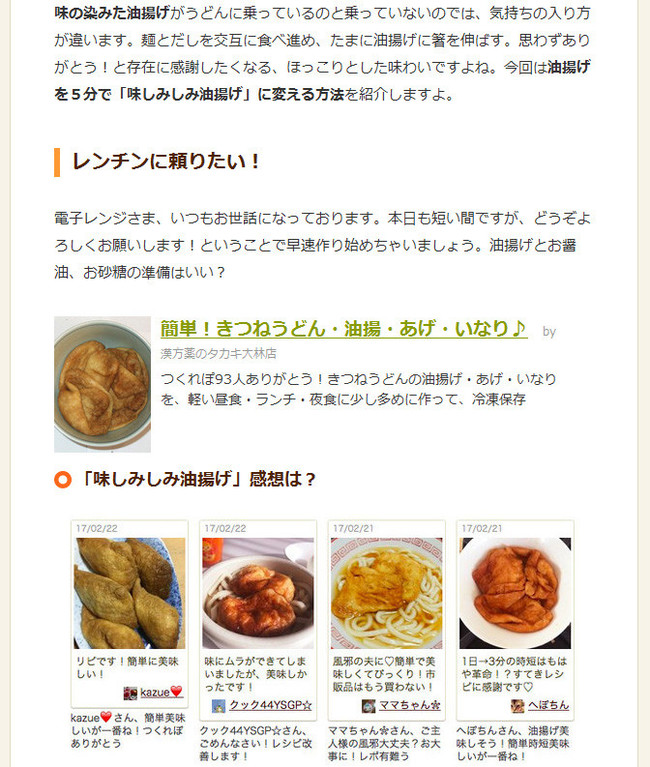Tap the fried tofu recipe thumbnail image

point(102,385)
